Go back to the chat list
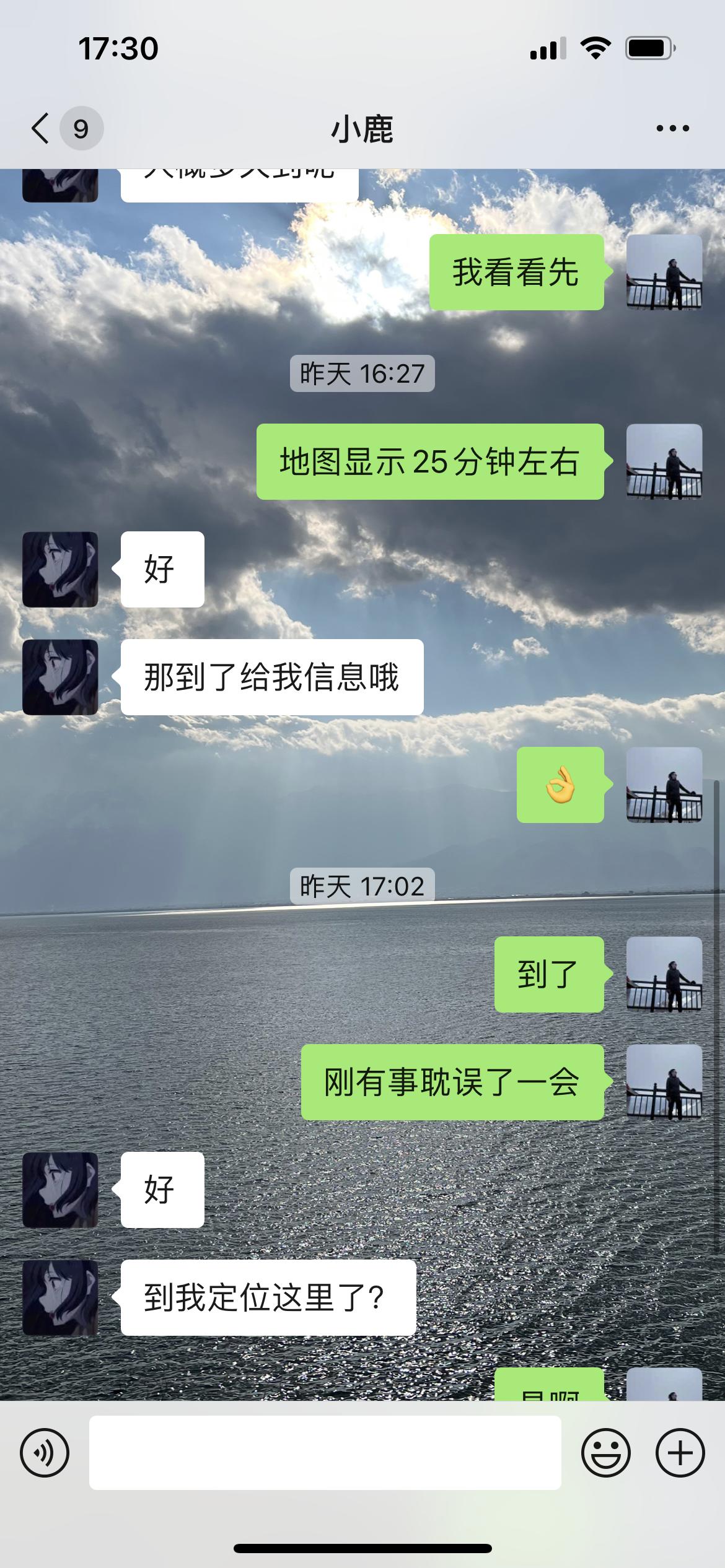Image resolution: width=725 pixels, height=1568 pixels. point(41,129)
